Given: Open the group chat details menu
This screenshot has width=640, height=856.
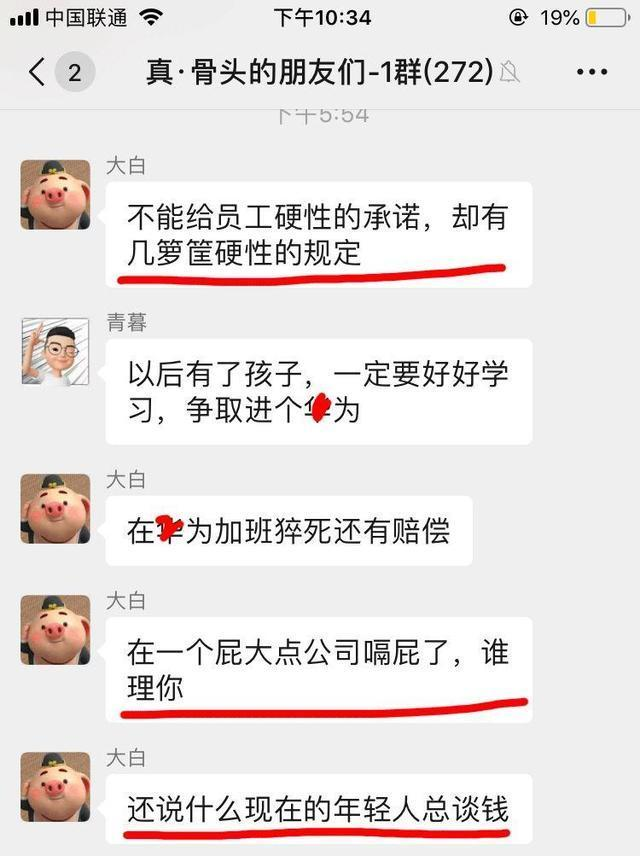Looking at the screenshot, I should point(591,73).
